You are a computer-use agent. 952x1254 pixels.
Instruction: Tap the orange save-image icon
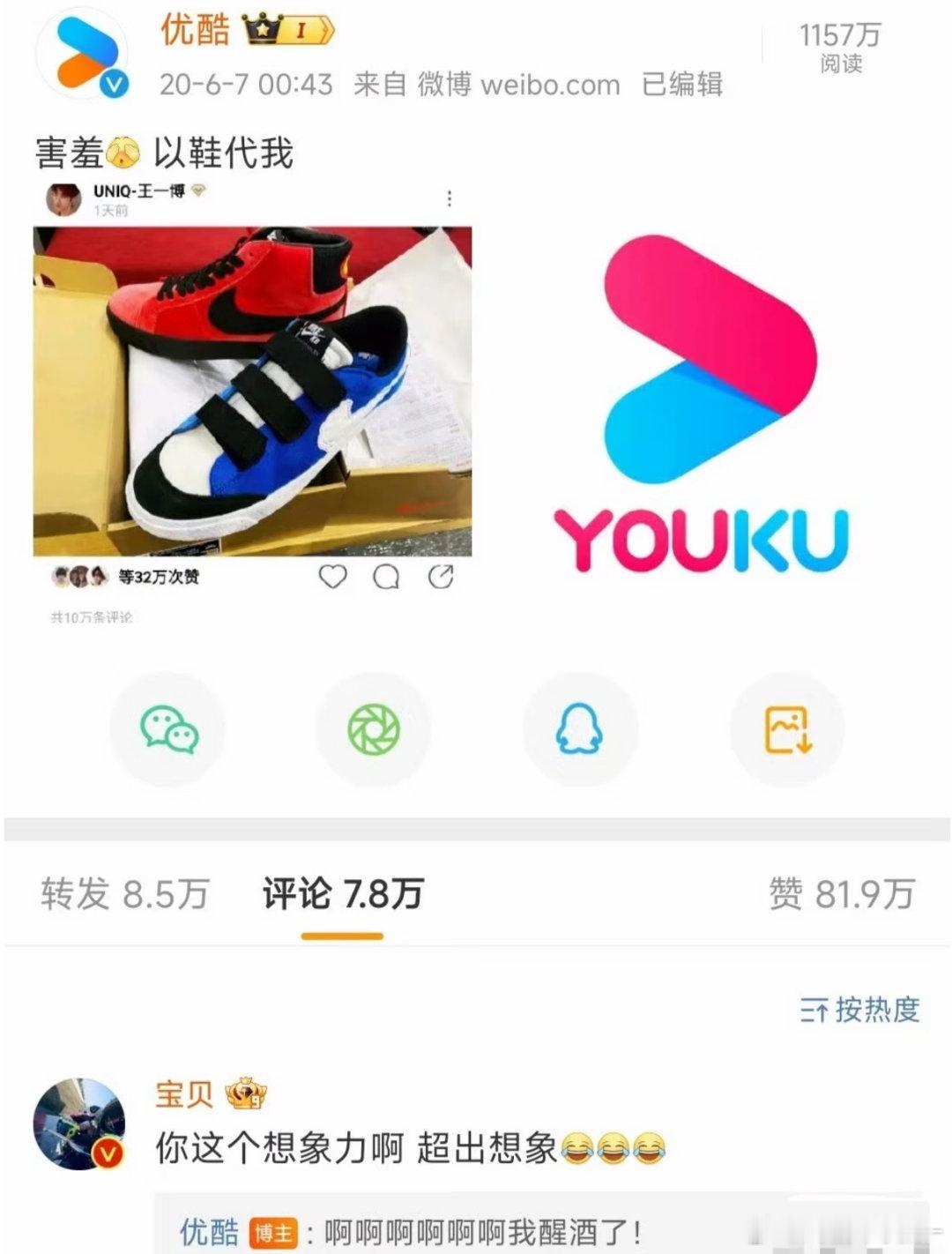[788, 728]
